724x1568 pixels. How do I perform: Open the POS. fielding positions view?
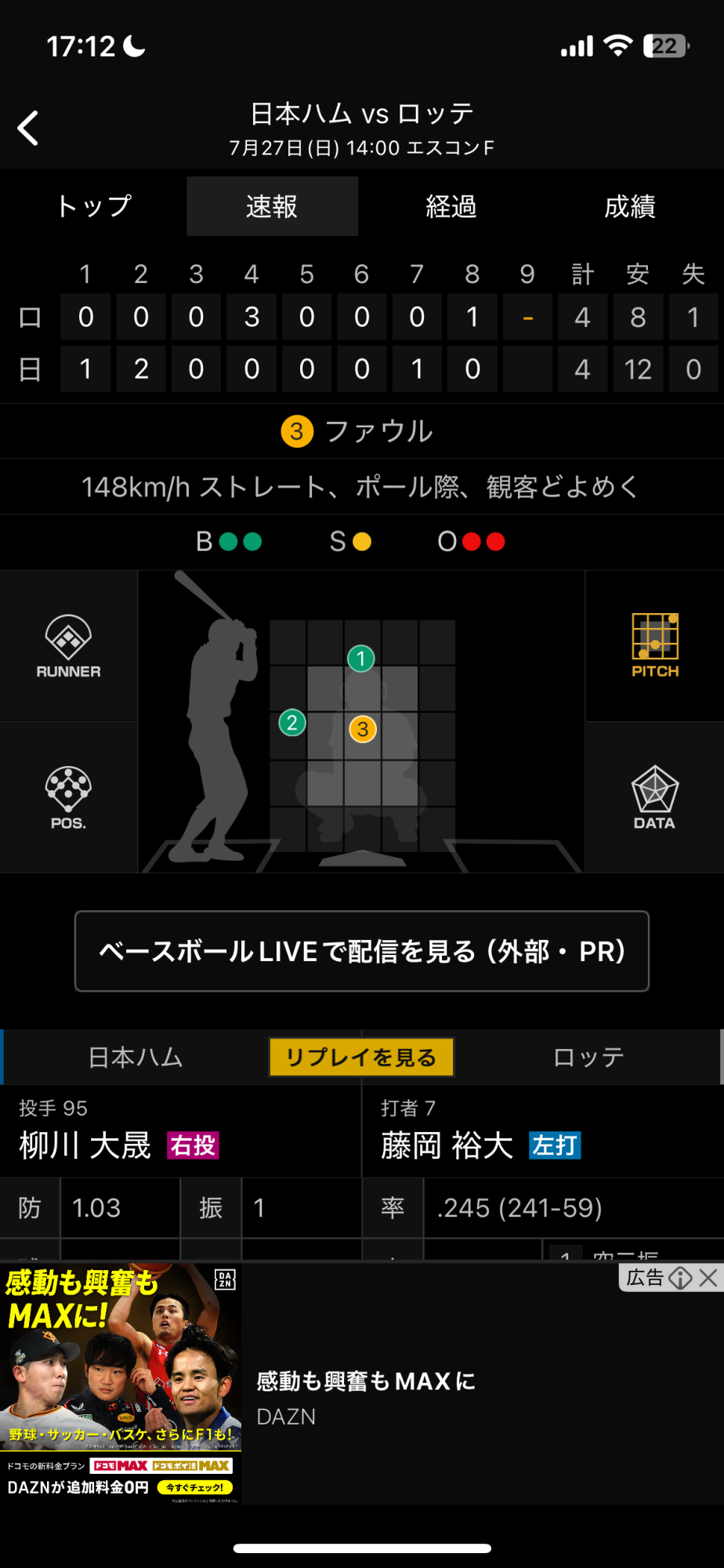point(68,797)
